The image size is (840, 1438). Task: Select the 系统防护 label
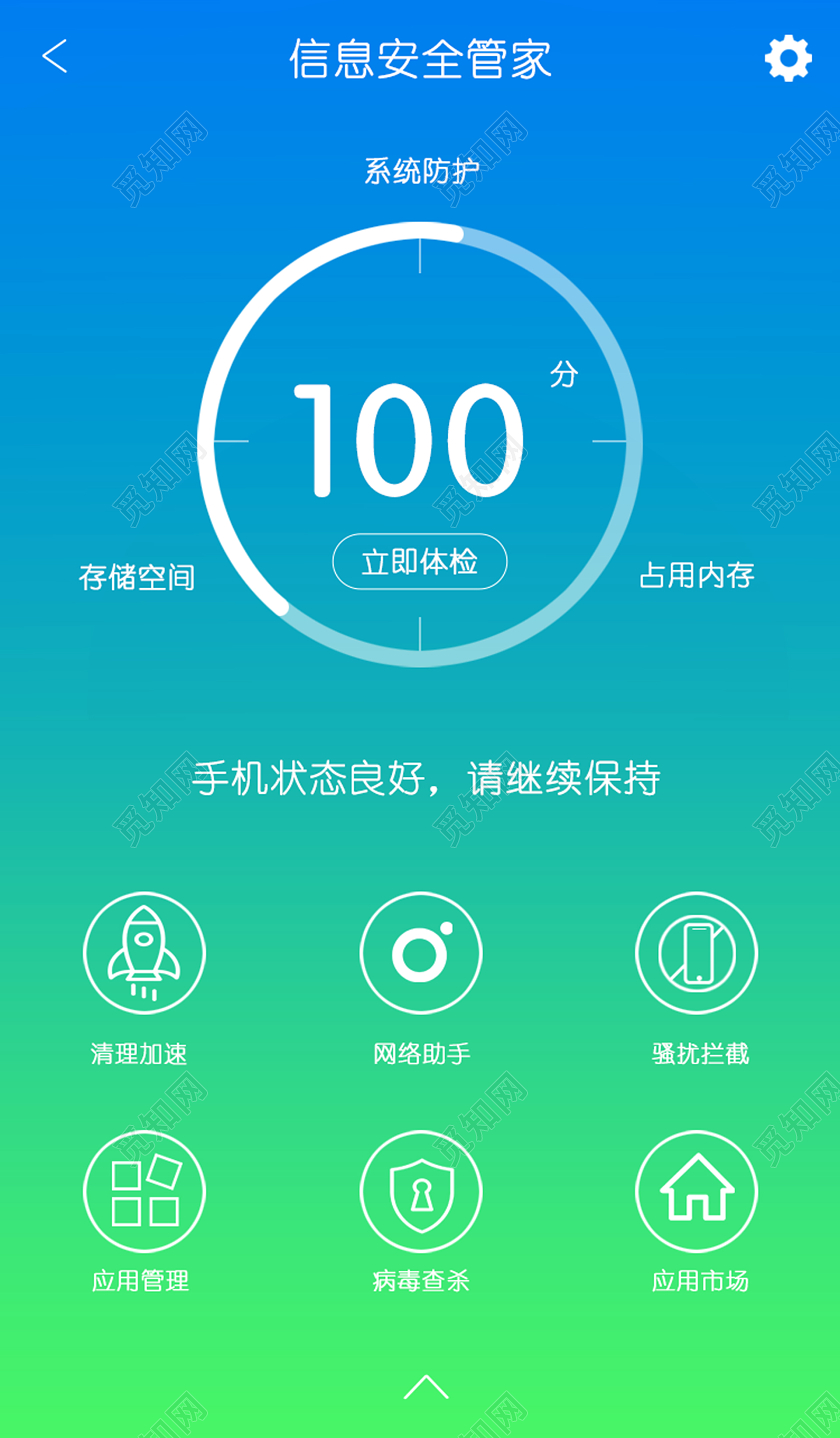(420, 170)
